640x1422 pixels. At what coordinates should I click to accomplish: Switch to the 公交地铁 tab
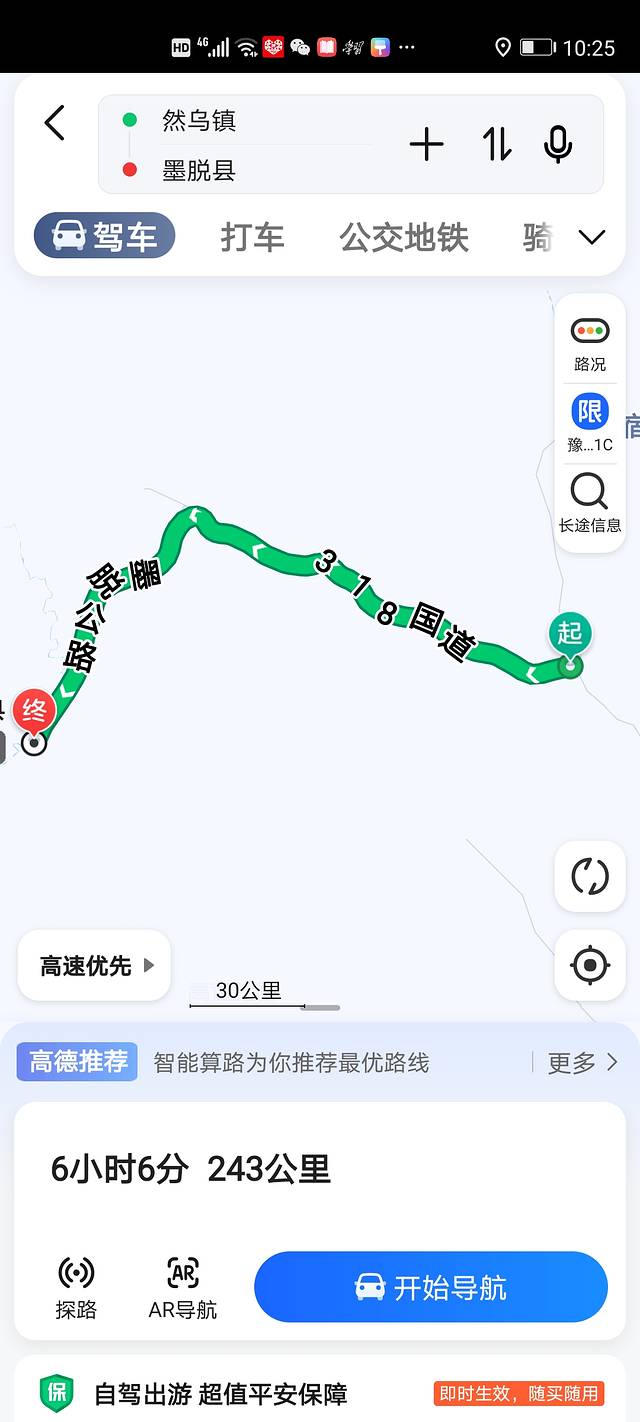(x=404, y=237)
